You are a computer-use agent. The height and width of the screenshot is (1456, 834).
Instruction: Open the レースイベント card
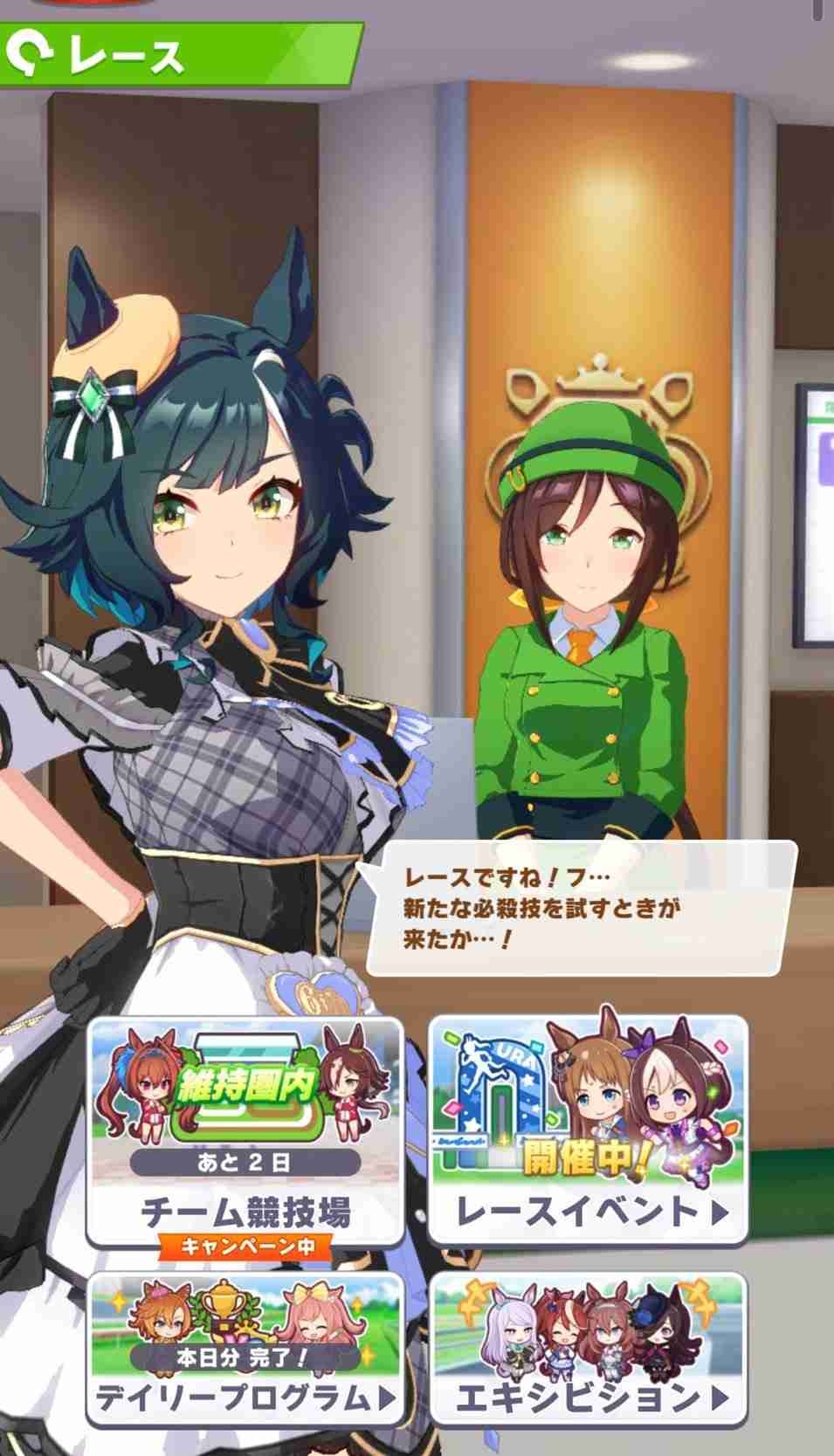(x=589, y=1130)
